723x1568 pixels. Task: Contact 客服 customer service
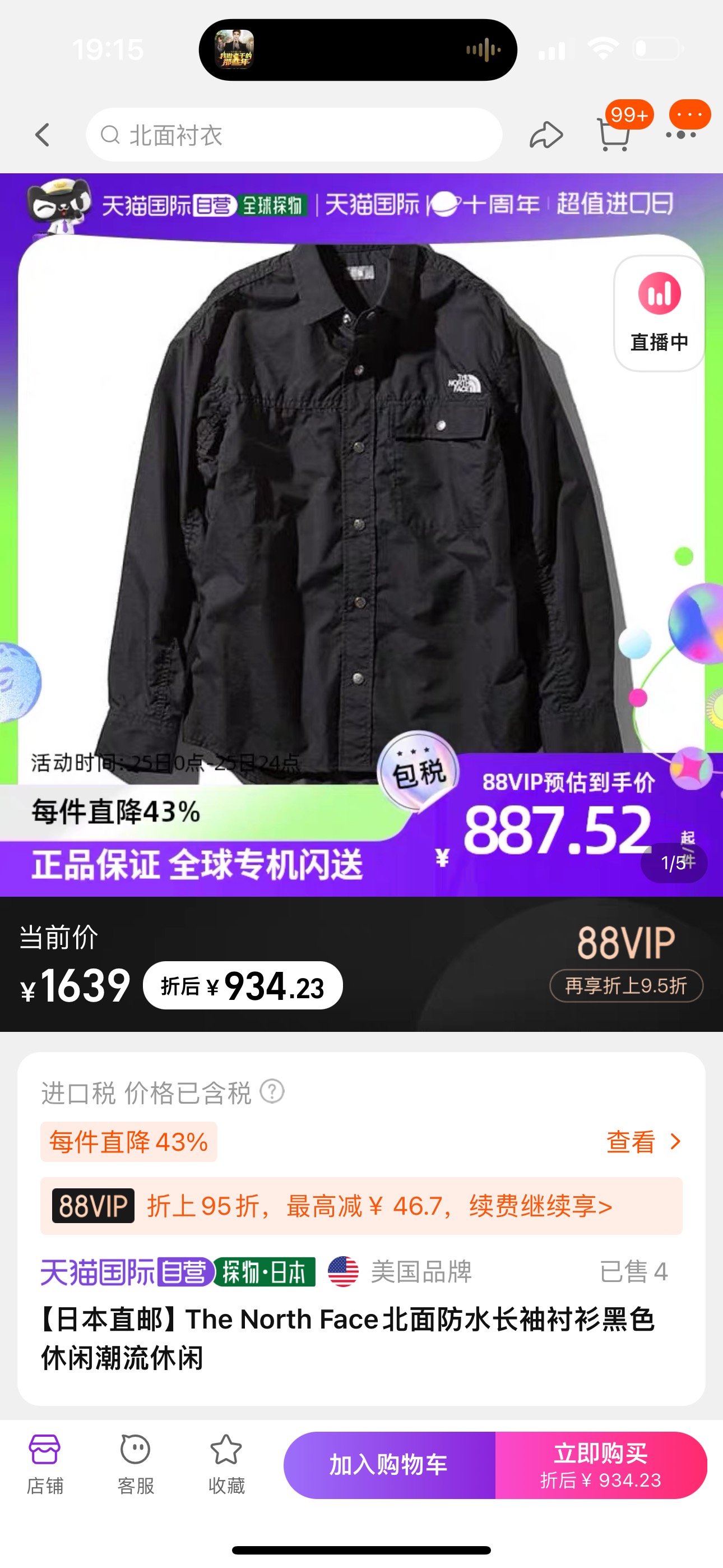[x=135, y=1464]
